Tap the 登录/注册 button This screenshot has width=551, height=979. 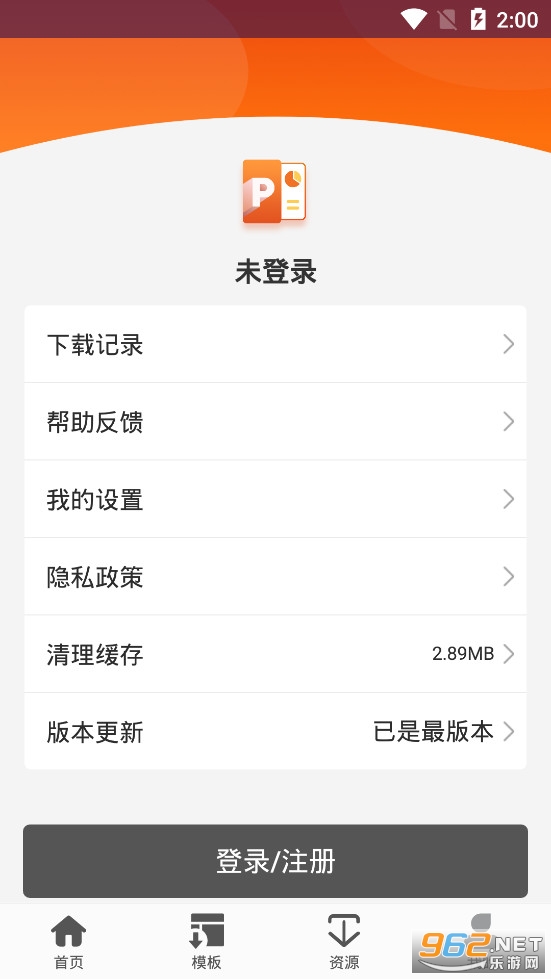pos(275,861)
